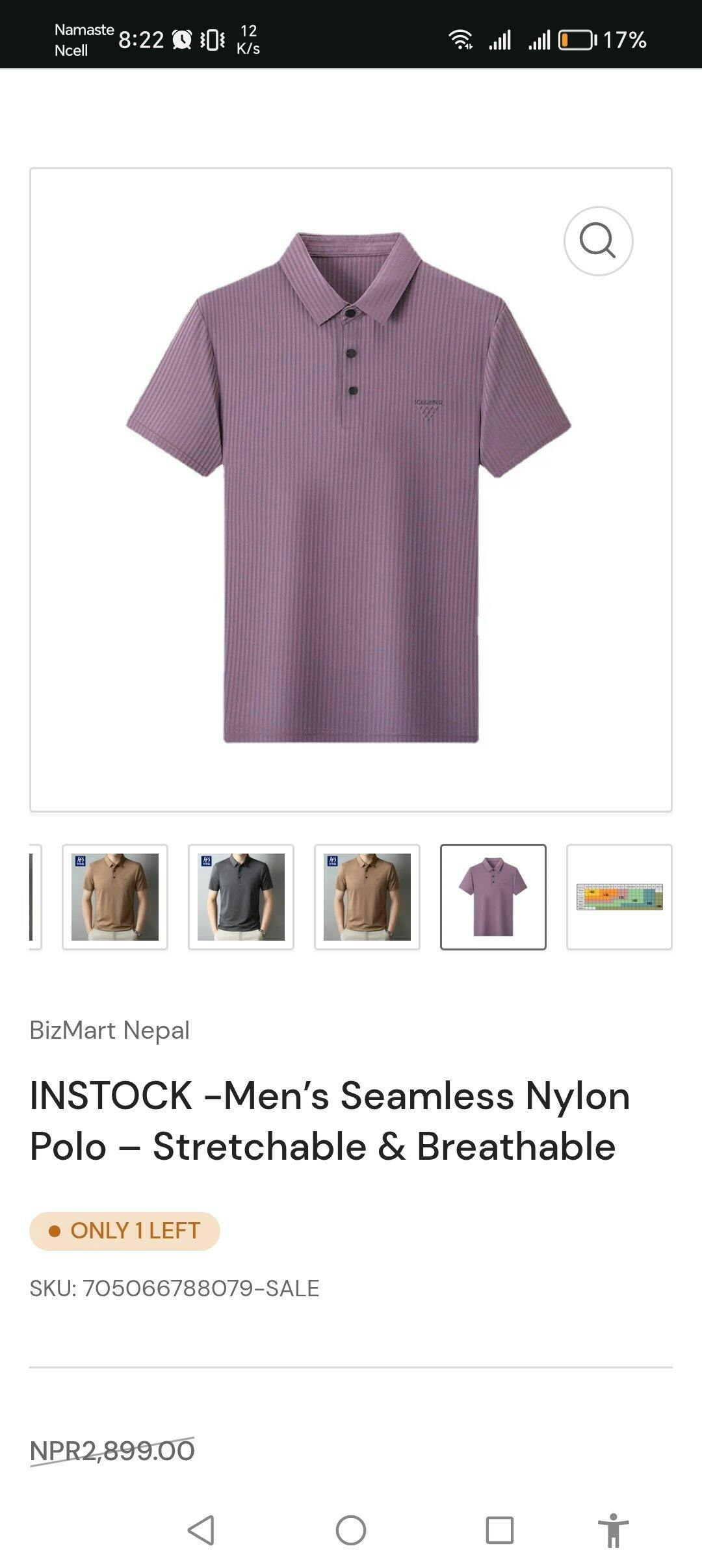Open the accessibility shortcut button
Viewport: 702px width, 1568px height.
[x=613, y=1530]
